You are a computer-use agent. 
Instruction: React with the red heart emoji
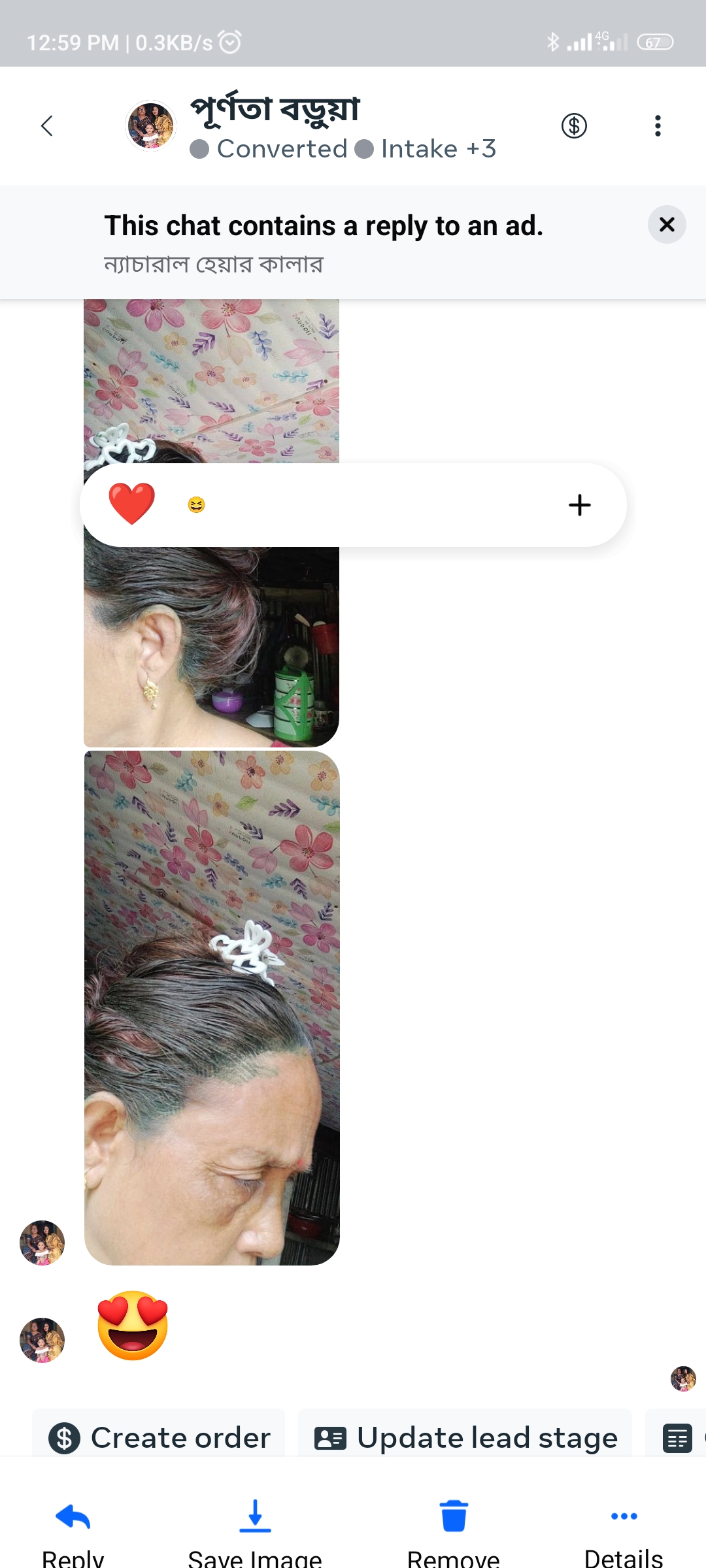pos(131,504)
